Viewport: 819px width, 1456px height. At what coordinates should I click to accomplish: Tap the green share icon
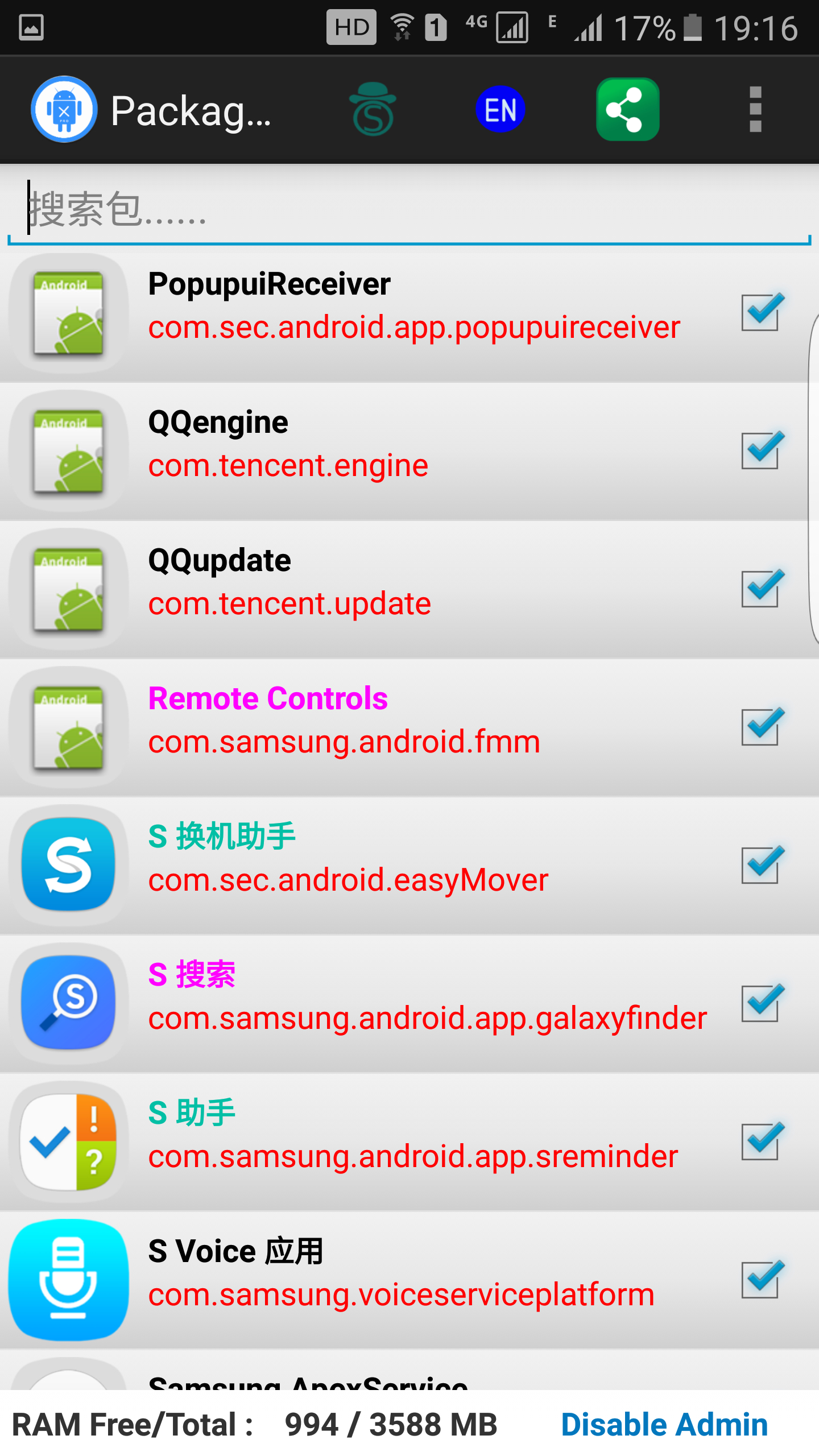pos(628,109)
